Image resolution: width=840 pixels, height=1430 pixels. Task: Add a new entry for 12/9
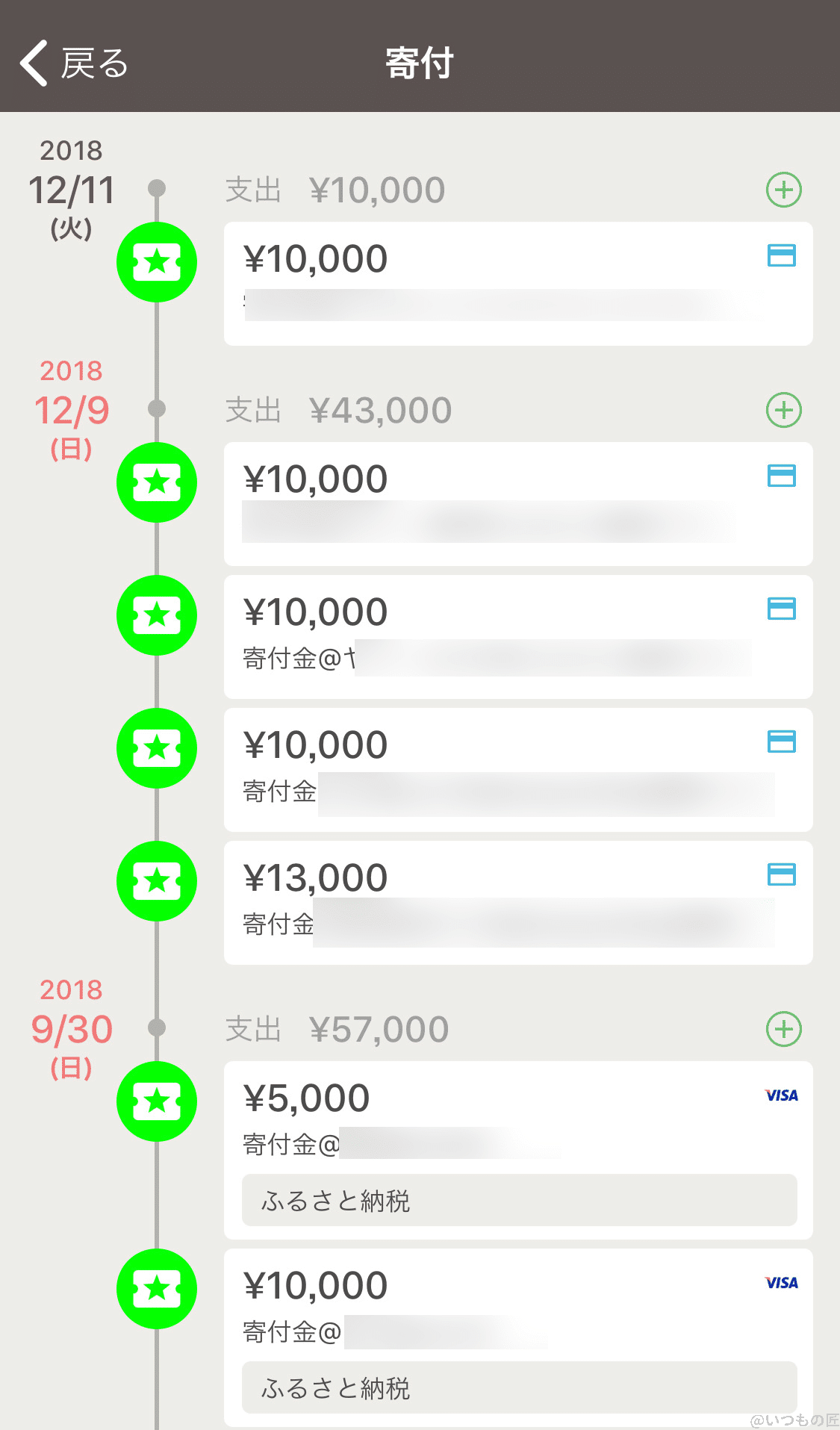[x=783, y=410]
